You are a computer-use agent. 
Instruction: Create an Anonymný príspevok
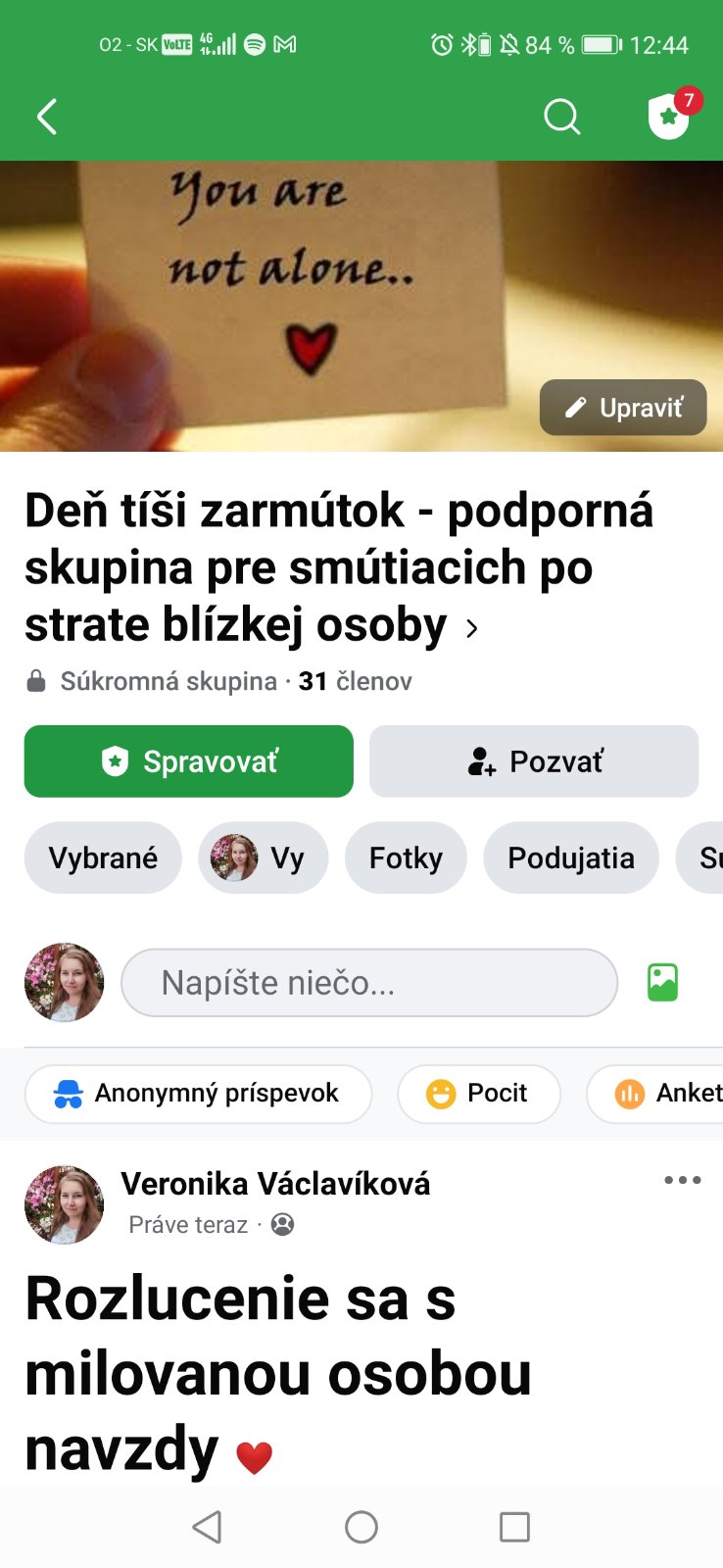(x=198, y=1093)
